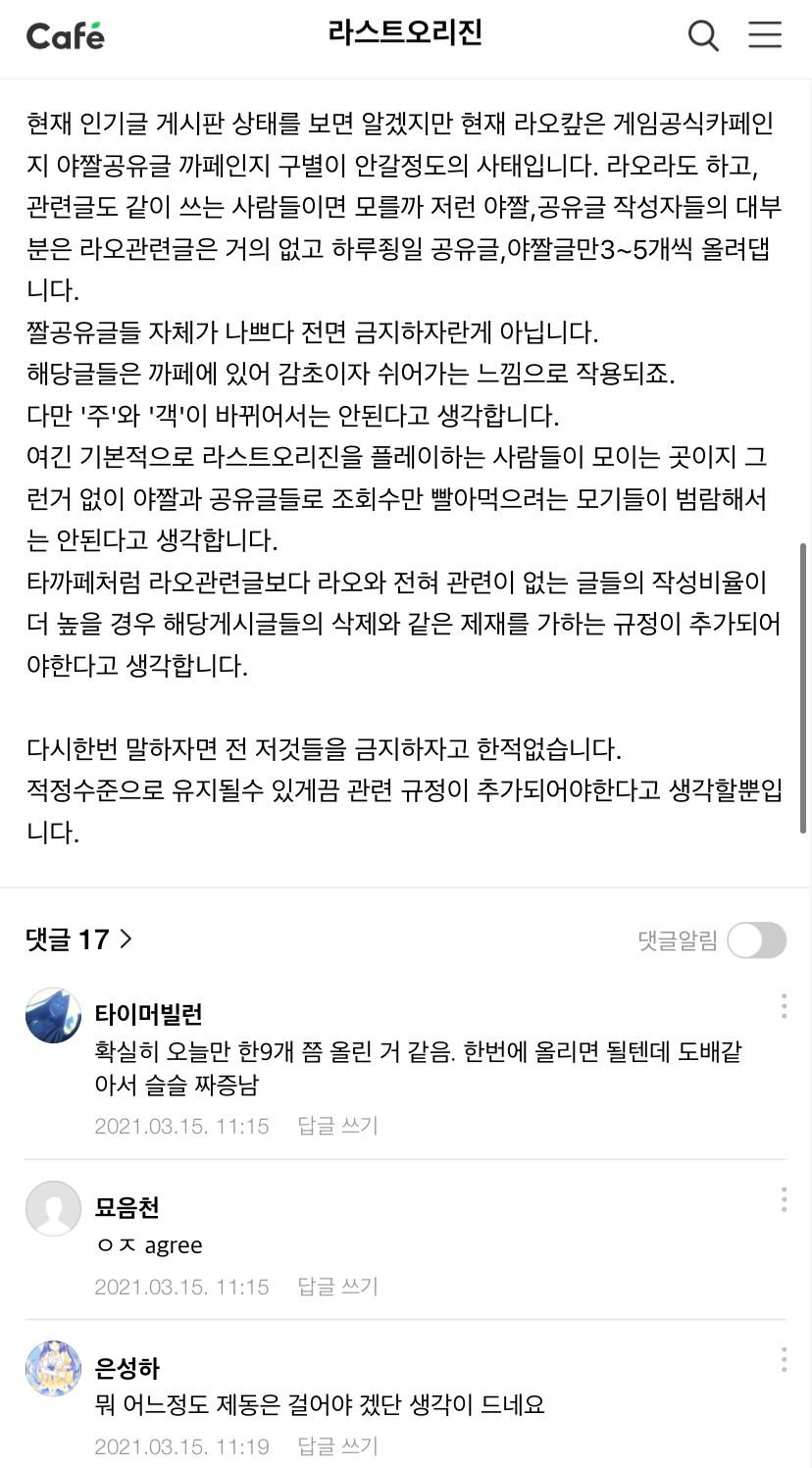The width and height of the screenshot is (812, 1468).
Task: Open the hamburger menu
Action: point(765,36)
